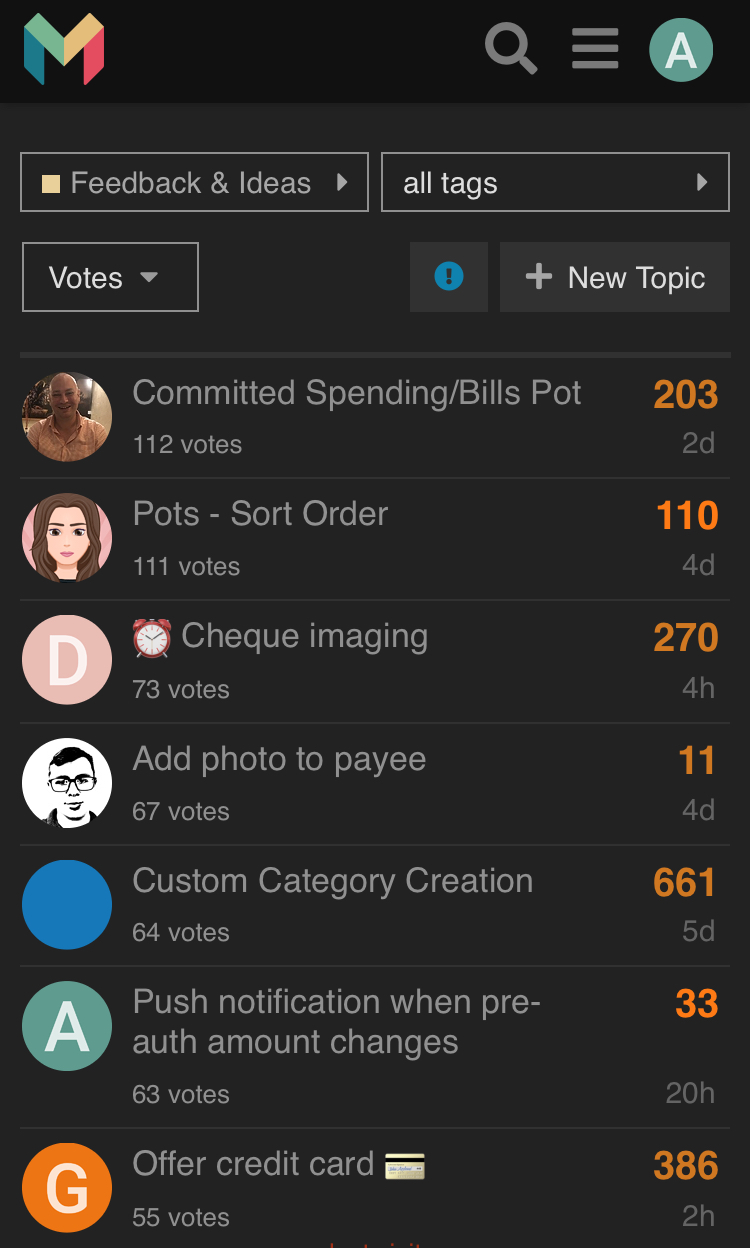Expand the Feedback & Ideas category dropdown
Screen dimensions: 750x1248
click(194, 183)
